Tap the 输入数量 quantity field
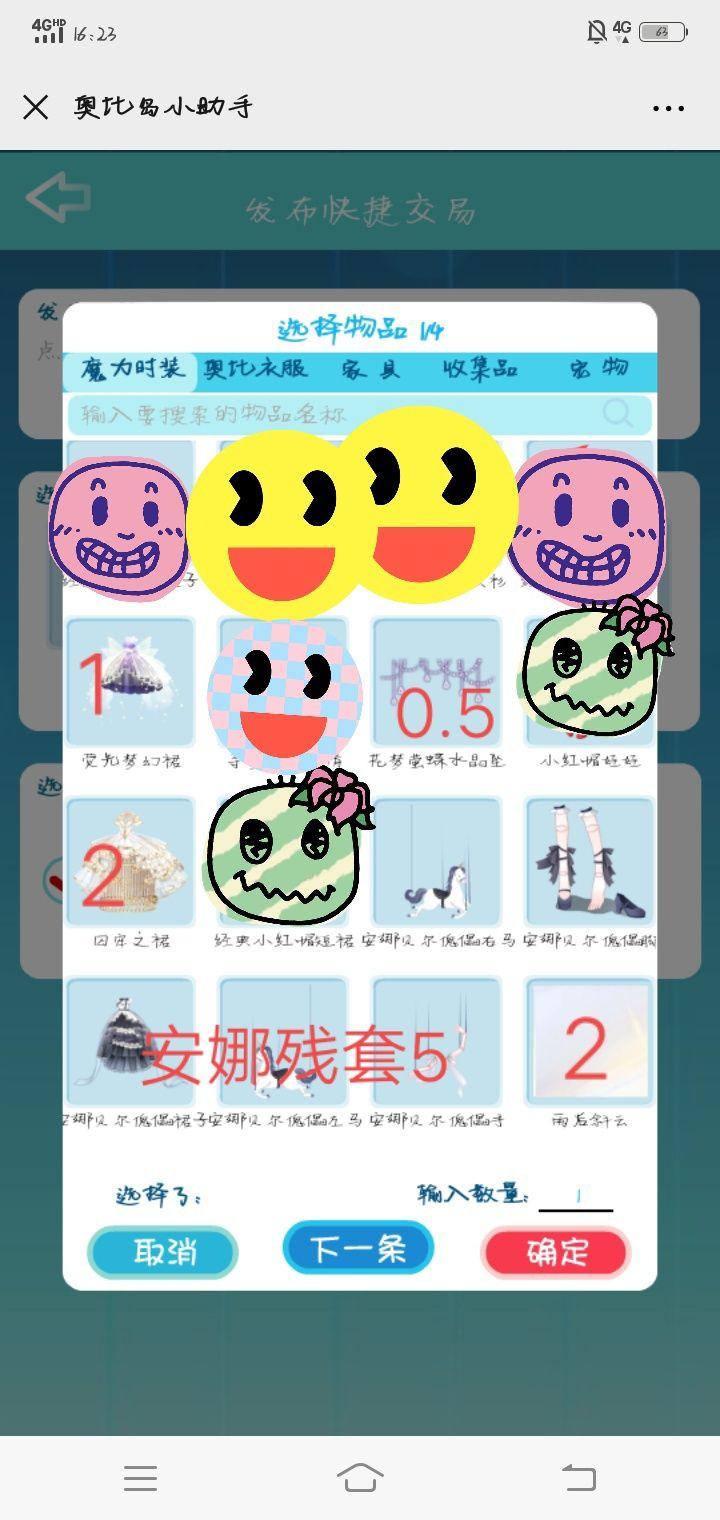Viewport: 720px width, 1520px height. (x=576, y=1196)
